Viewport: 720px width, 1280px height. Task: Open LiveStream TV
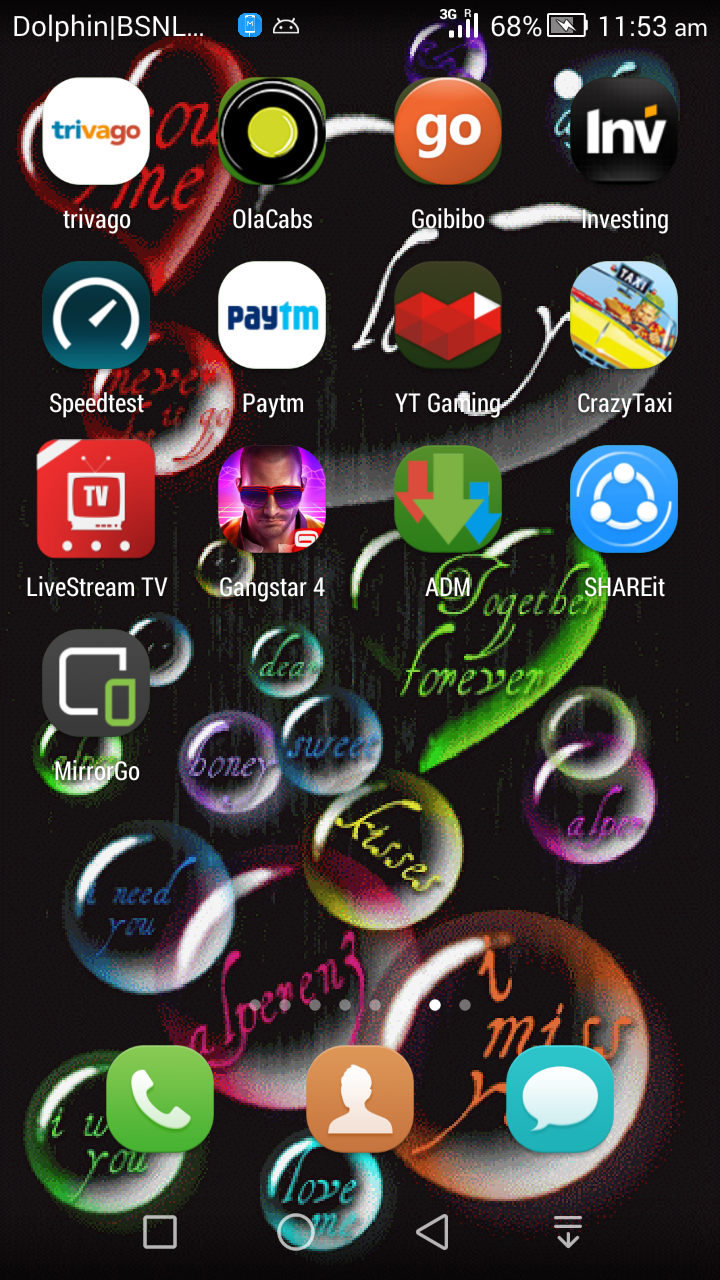click(x=96, y=500)
